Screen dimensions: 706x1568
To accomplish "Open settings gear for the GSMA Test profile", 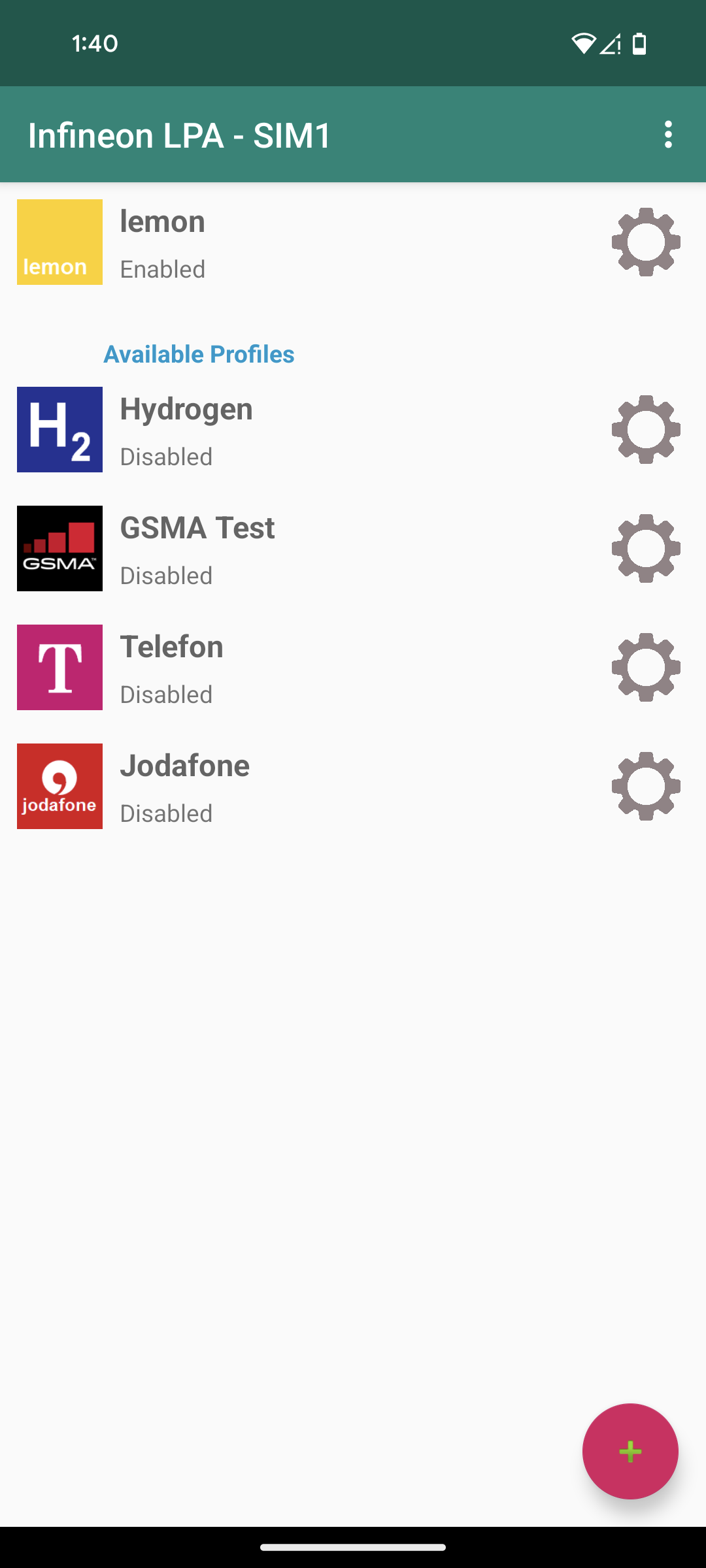I will (x=646, y=548).
